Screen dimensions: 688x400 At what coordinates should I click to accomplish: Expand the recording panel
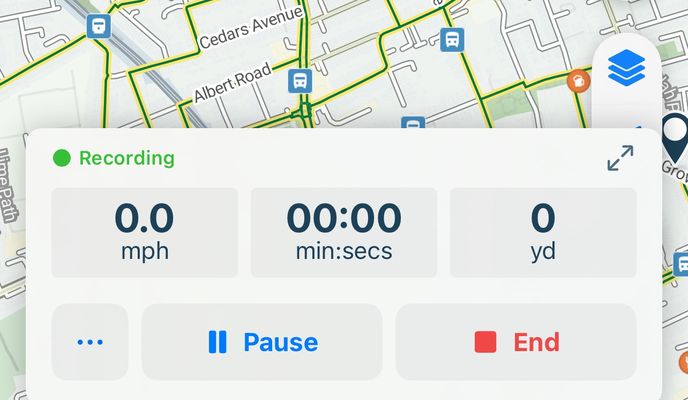coord(620,158)
